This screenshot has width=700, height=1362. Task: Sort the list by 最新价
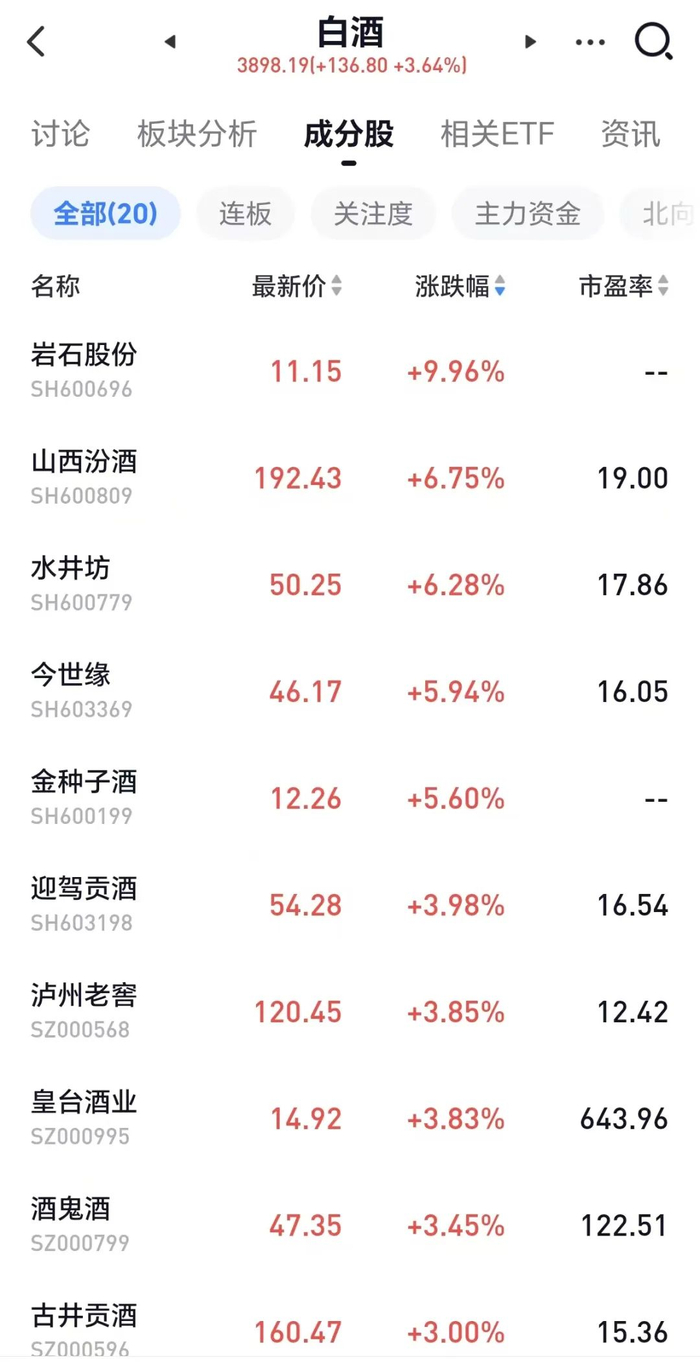(x=296, y=287)
